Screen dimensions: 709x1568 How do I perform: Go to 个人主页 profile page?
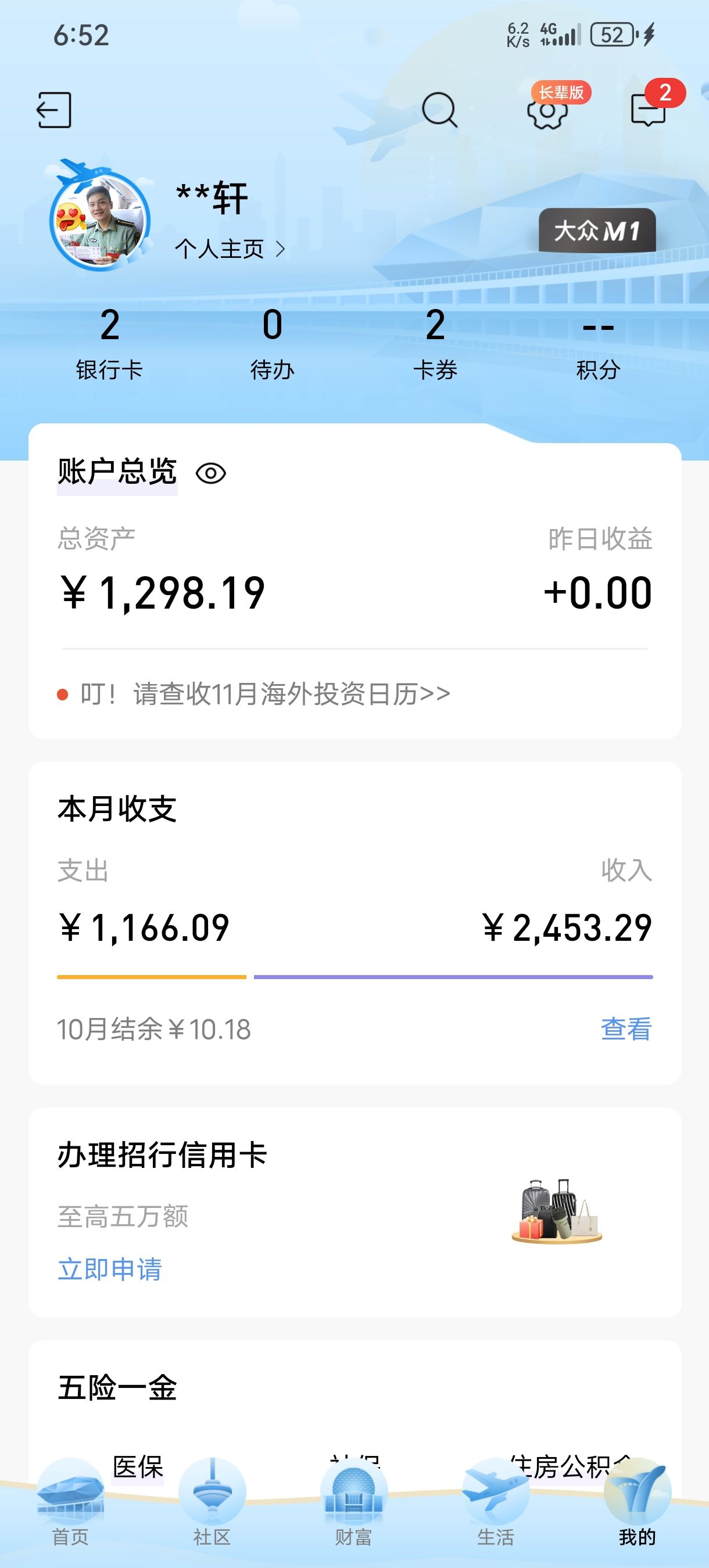point(230,249)
